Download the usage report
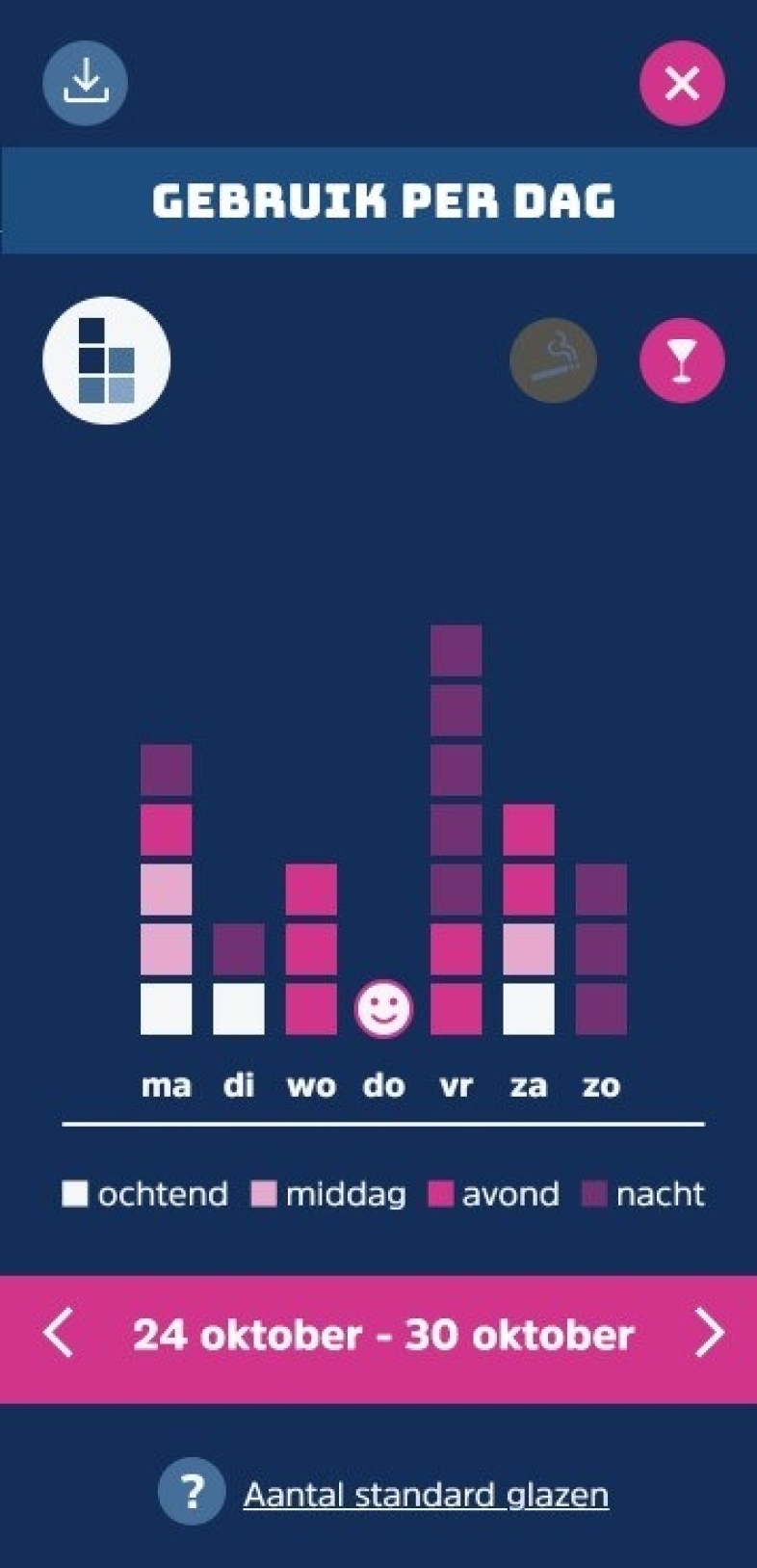This screenshot has height=1568, width=757. 86,82
